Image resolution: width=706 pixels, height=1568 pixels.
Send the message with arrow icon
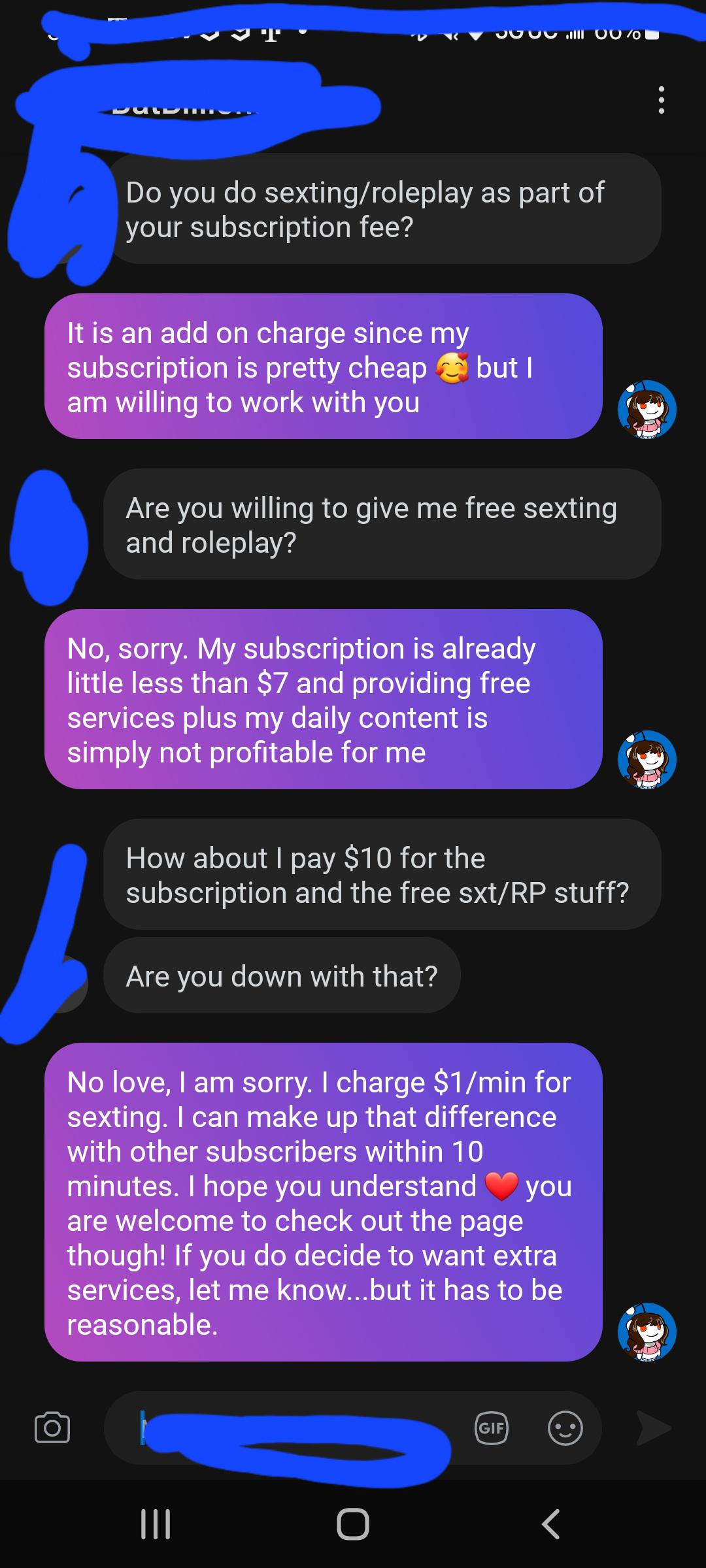(x=654, y=1428)
